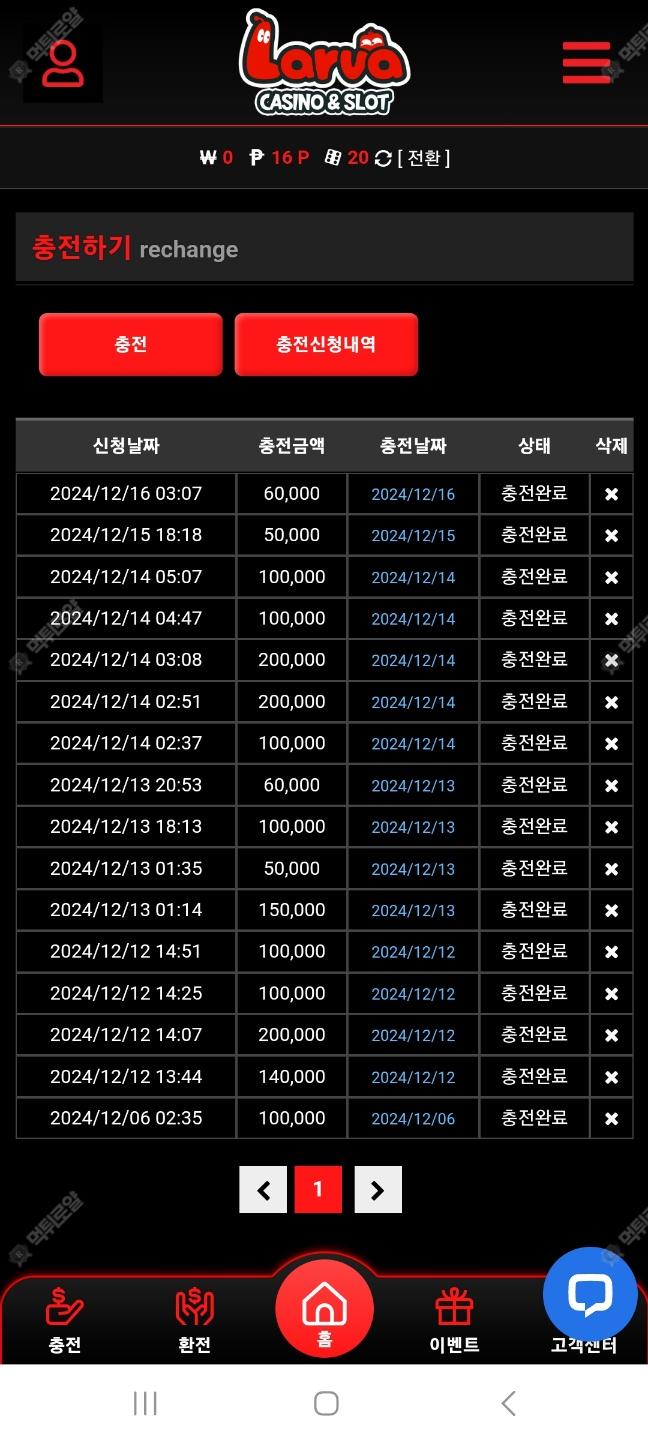Open the hamburger menu

586,62
